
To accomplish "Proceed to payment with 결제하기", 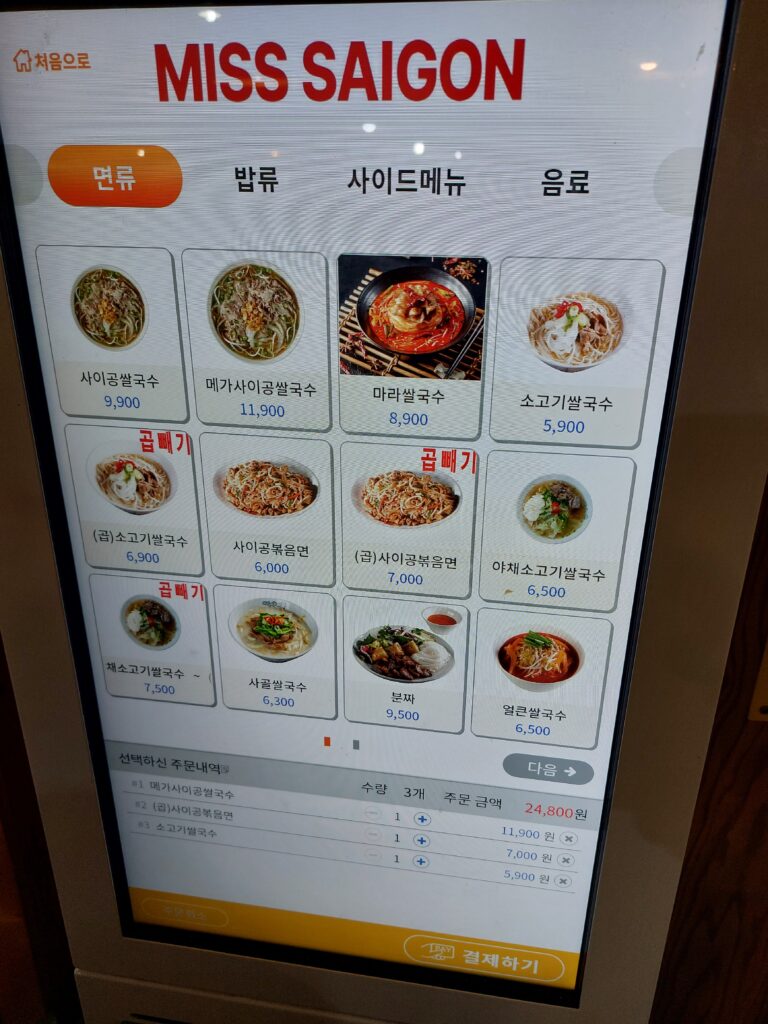I will tap(491, 963).
